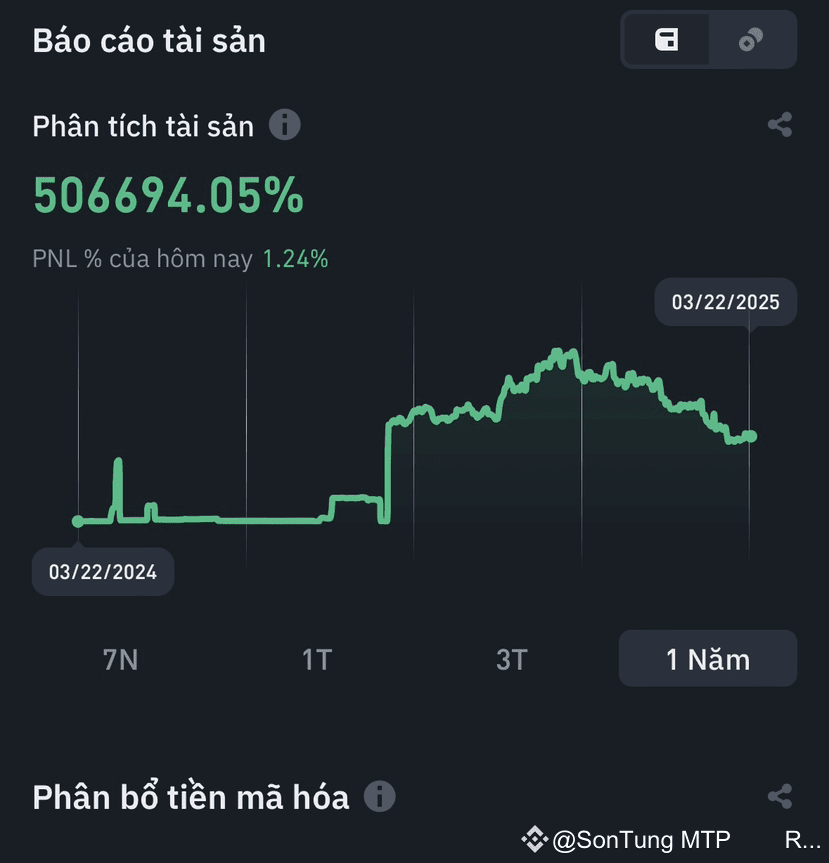Switch to the wallet view toggle
The width and height of the screenshot is (829, 863).
point(667,40)
